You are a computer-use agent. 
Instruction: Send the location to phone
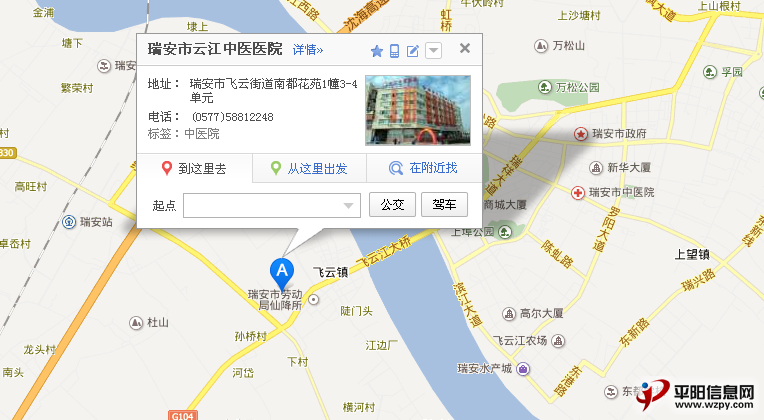(x=395, y=51)
